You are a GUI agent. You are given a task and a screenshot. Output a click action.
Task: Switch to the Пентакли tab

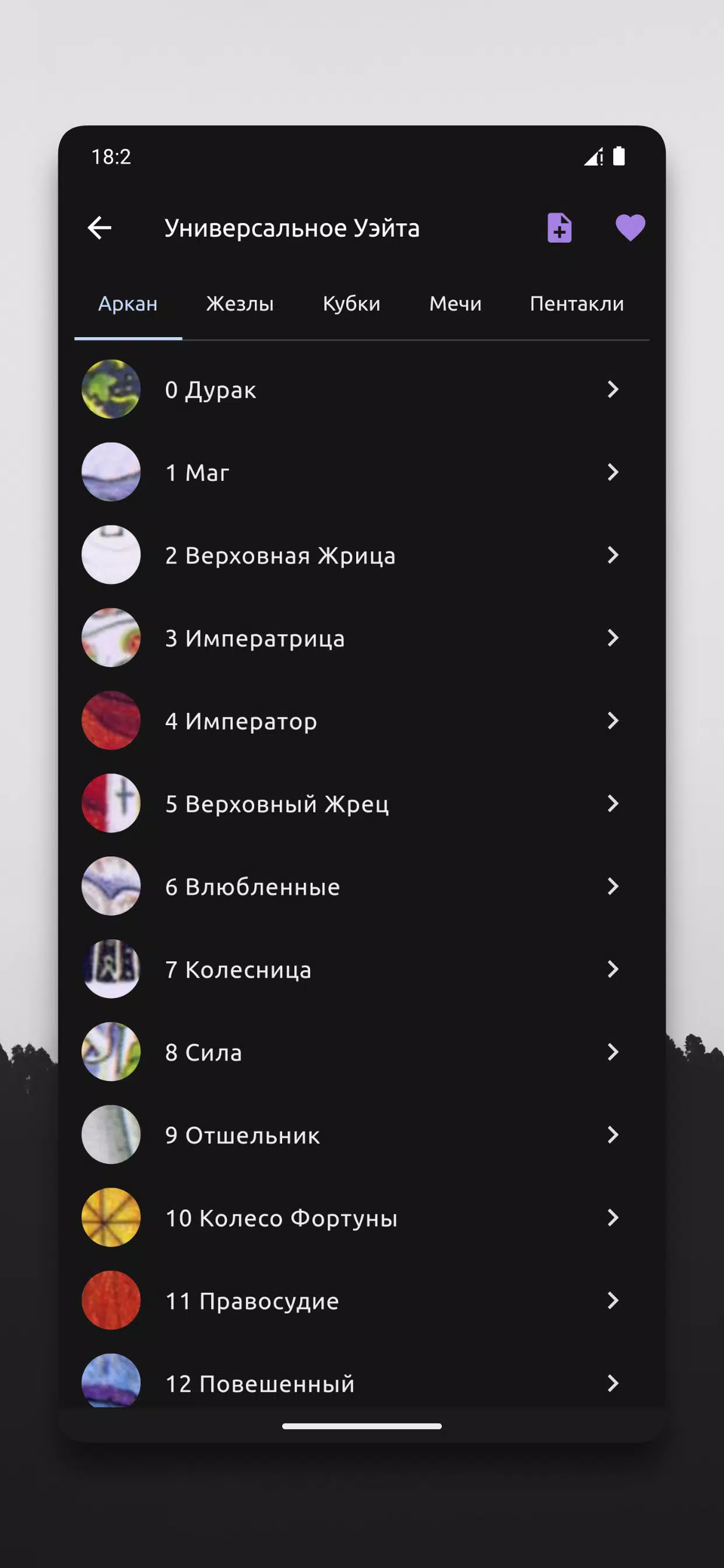point(577,303)
